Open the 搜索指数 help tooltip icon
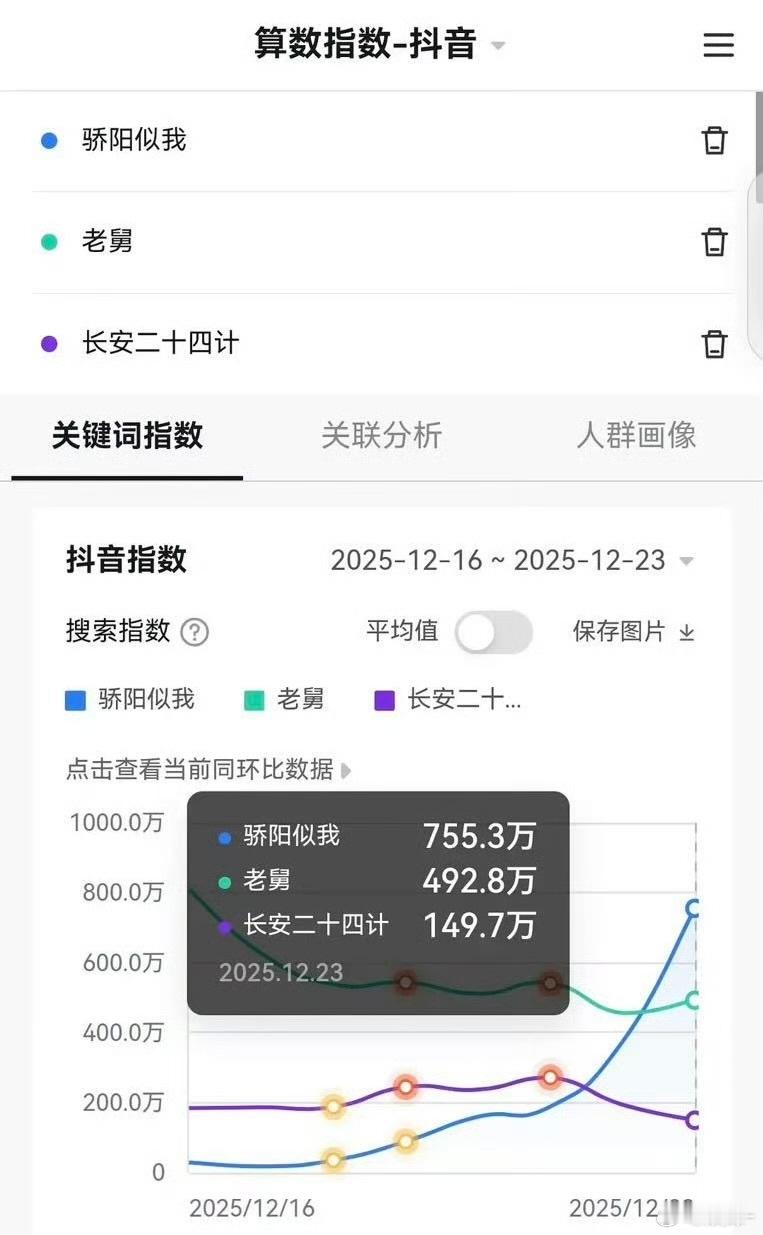The width and height of the screenshot is (763, 1235). coord(194,633)
